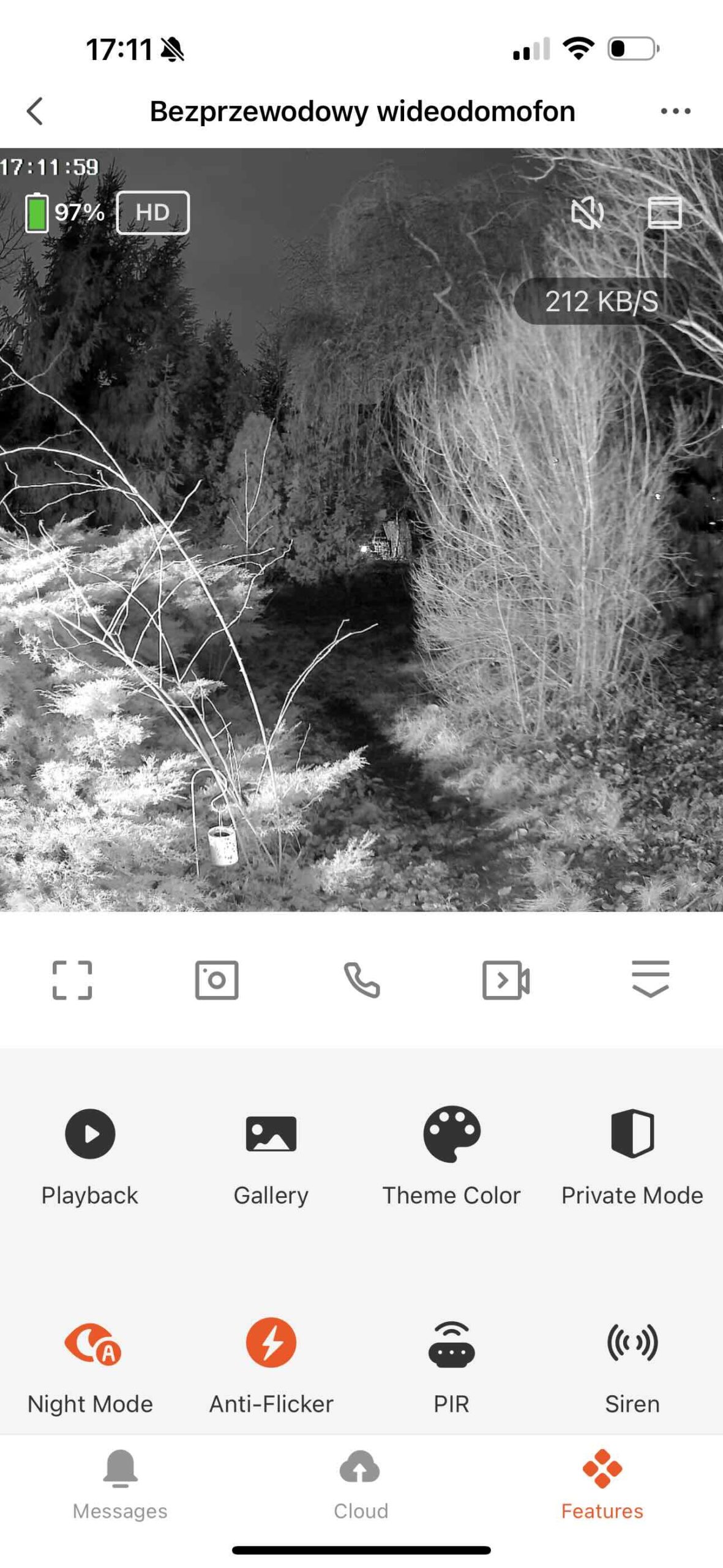Open the Gallery
Screen dimensions: 723x1568
pos(271,1150)
